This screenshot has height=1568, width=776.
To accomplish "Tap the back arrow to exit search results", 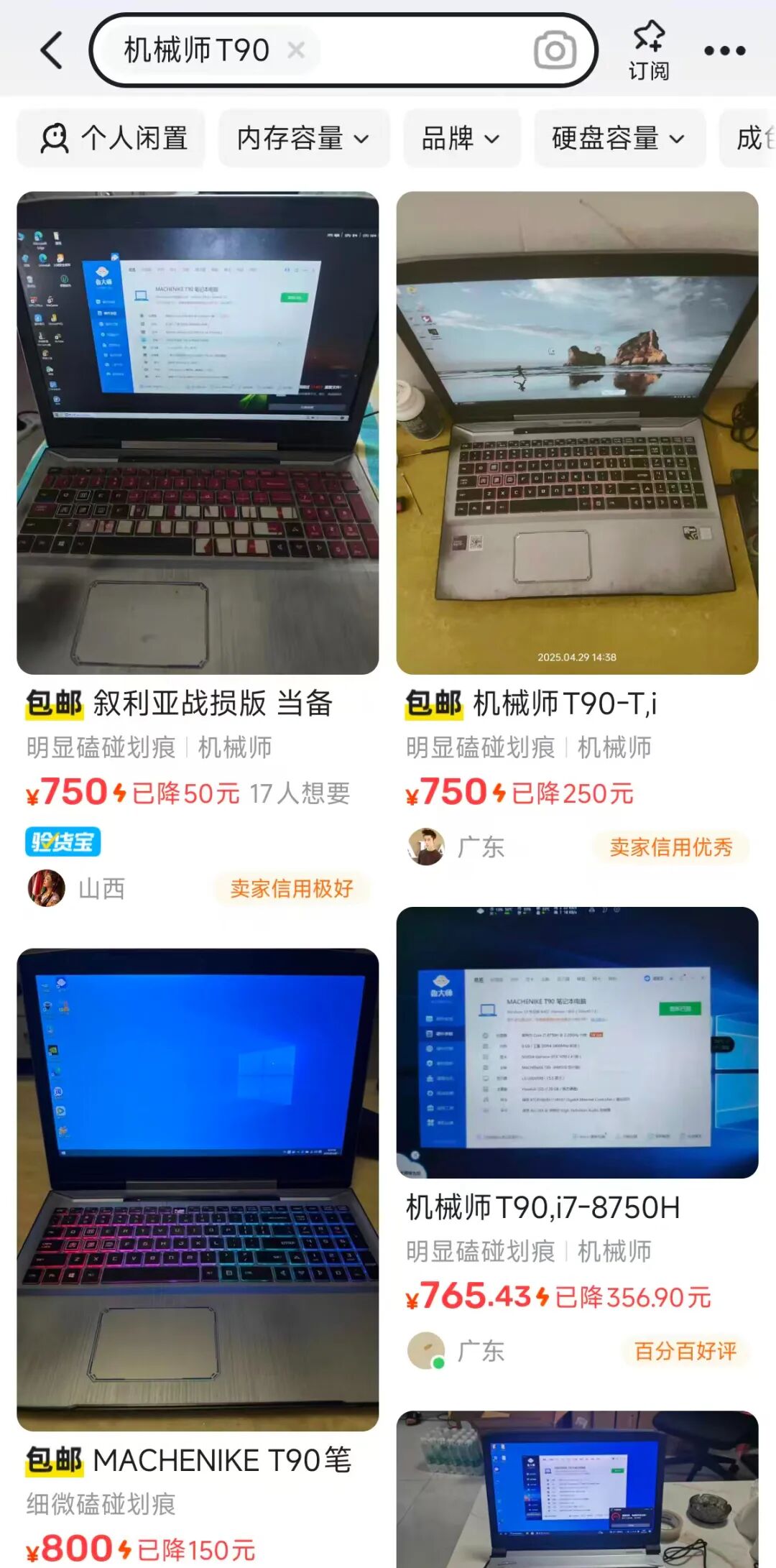I will click(x=47, y=50).
